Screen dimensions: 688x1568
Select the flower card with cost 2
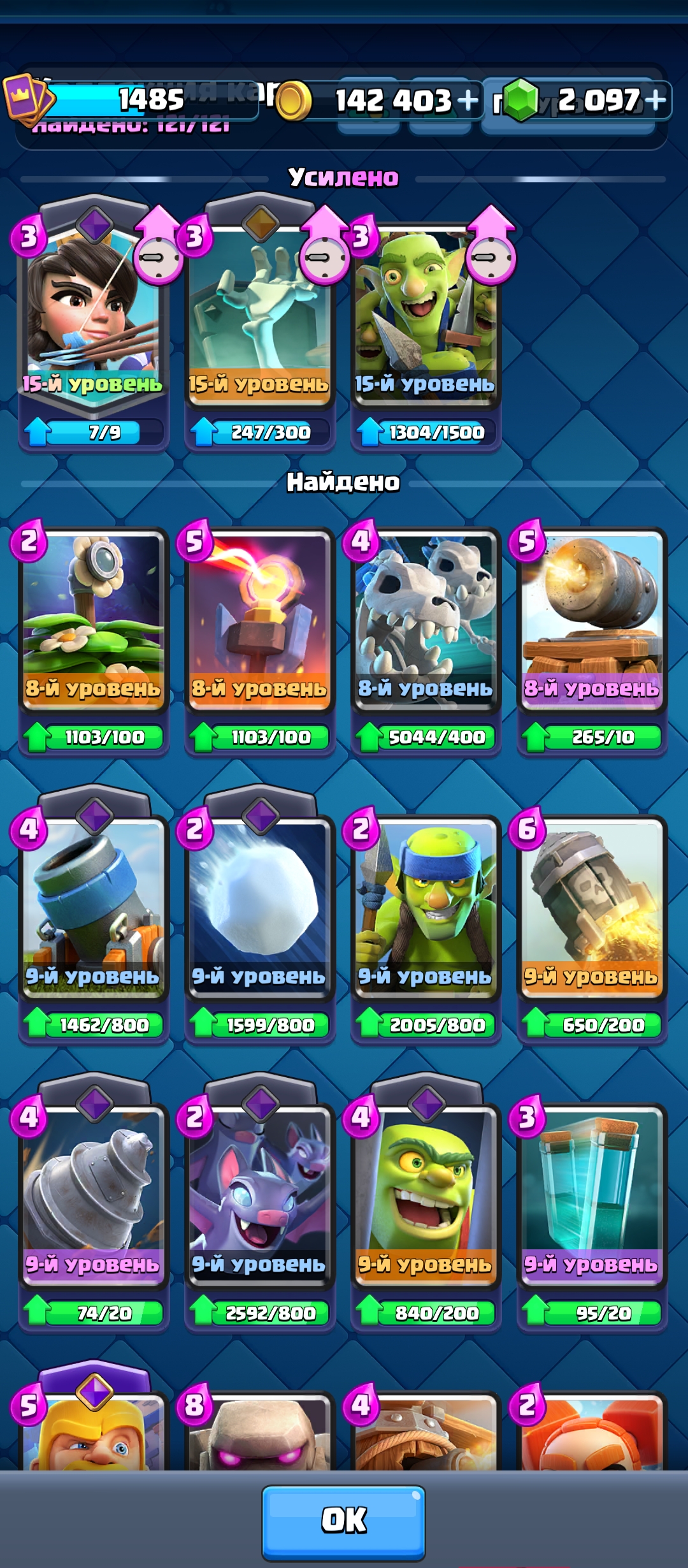94,641
